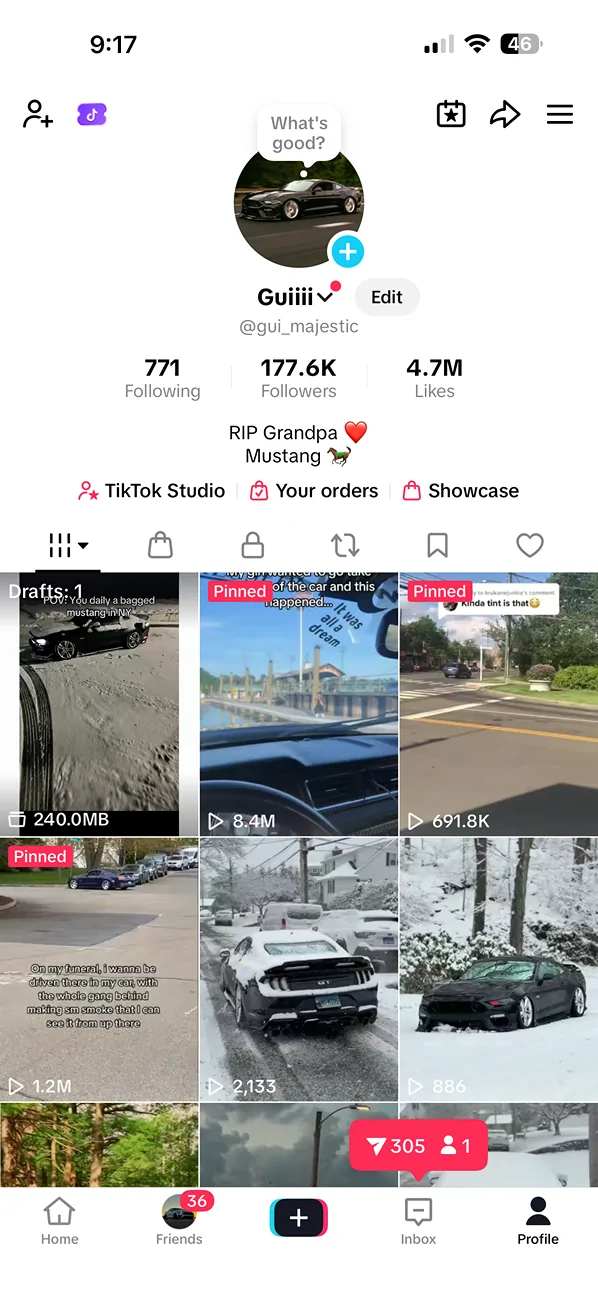Open the hamburger menu

pos(560,114)
